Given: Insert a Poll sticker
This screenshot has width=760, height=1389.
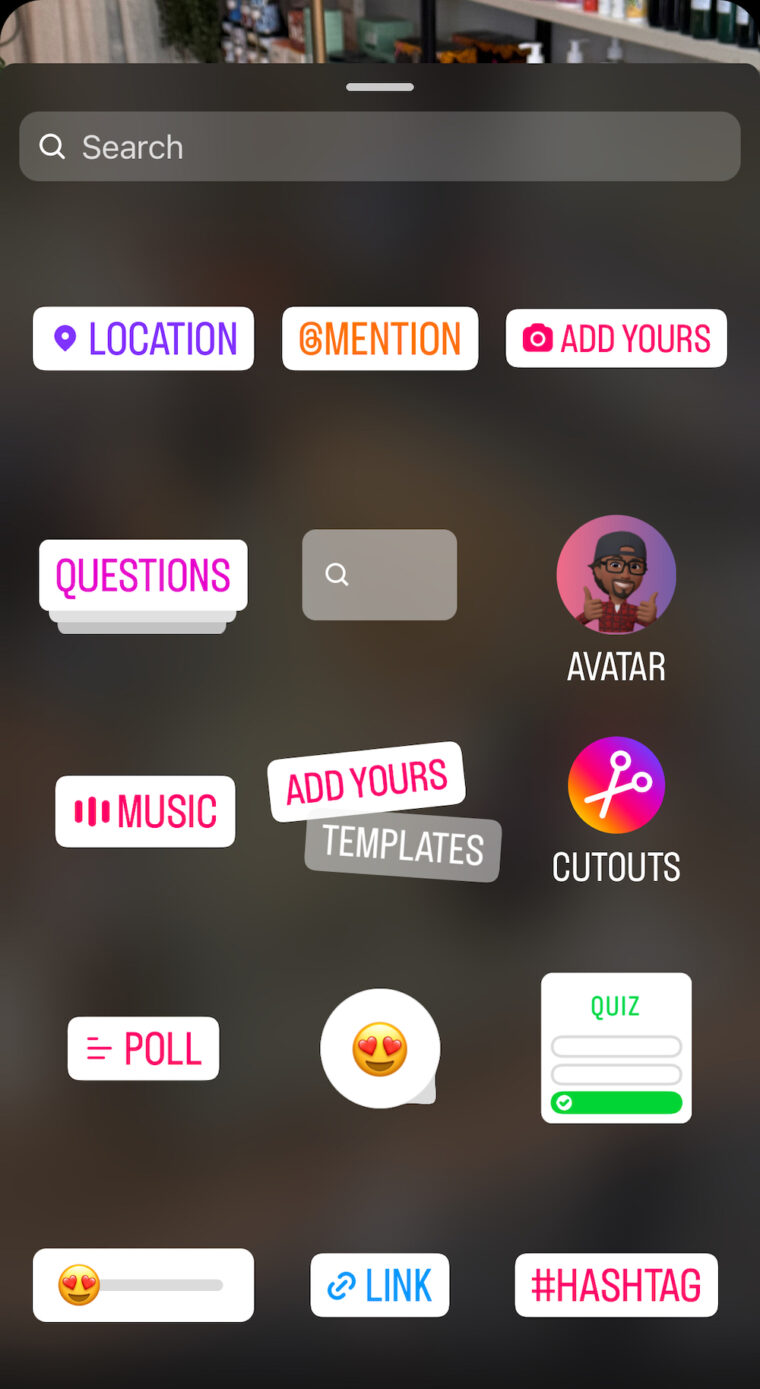Looking at the screenshot, I should pos(143,1049).
